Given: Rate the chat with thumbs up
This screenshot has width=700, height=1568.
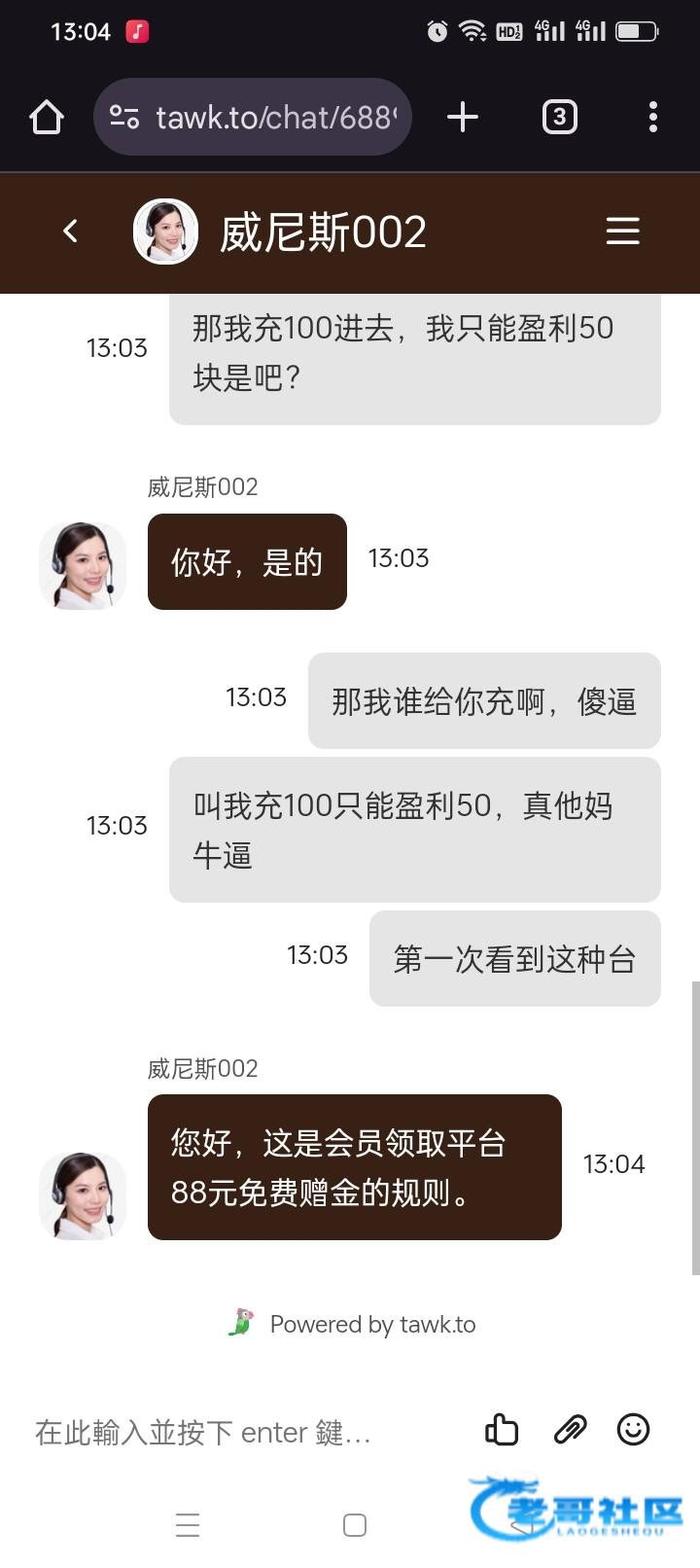Looking at the screenshot, I should click(502, 1430).
